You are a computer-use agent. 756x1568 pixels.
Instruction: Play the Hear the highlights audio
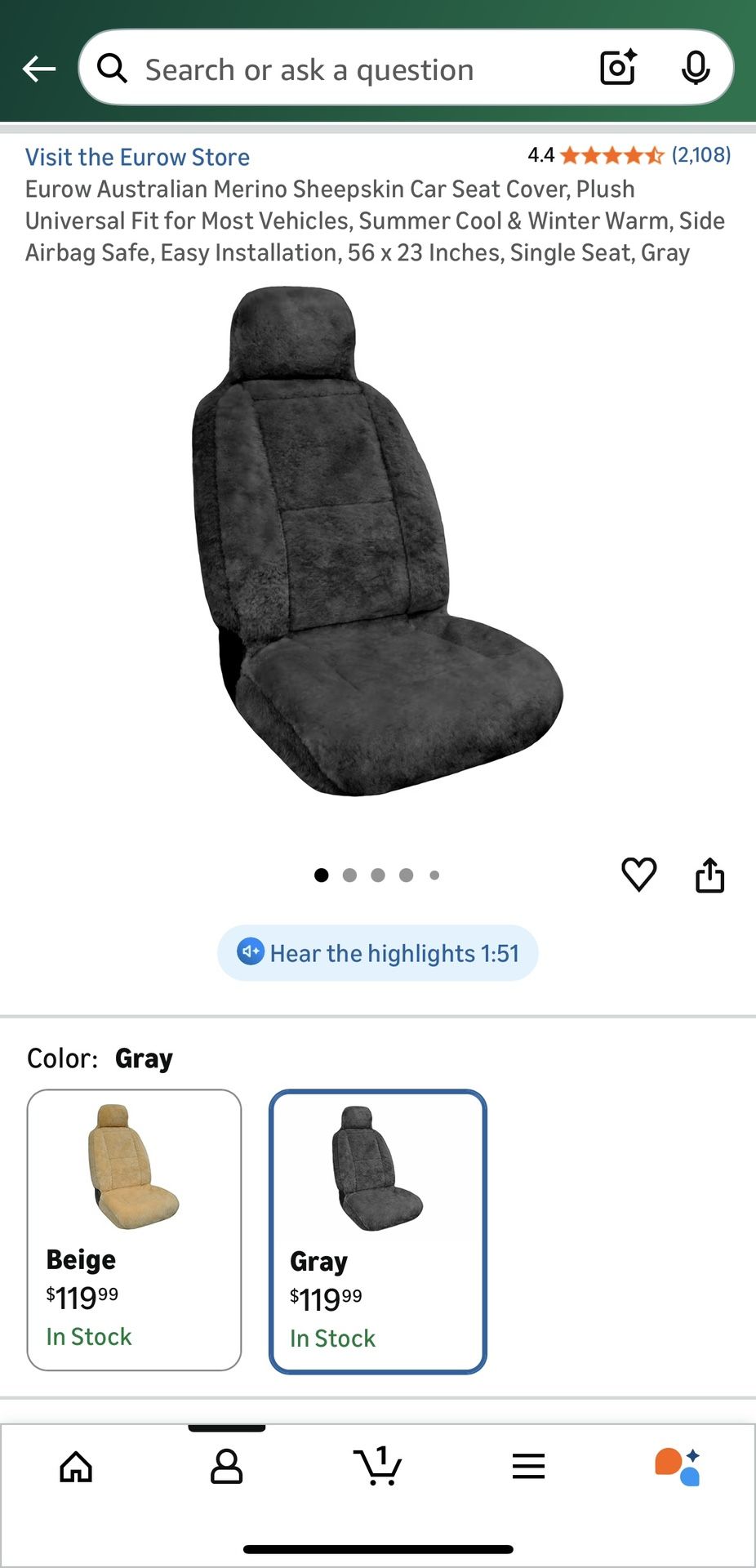tap(377, 952)
